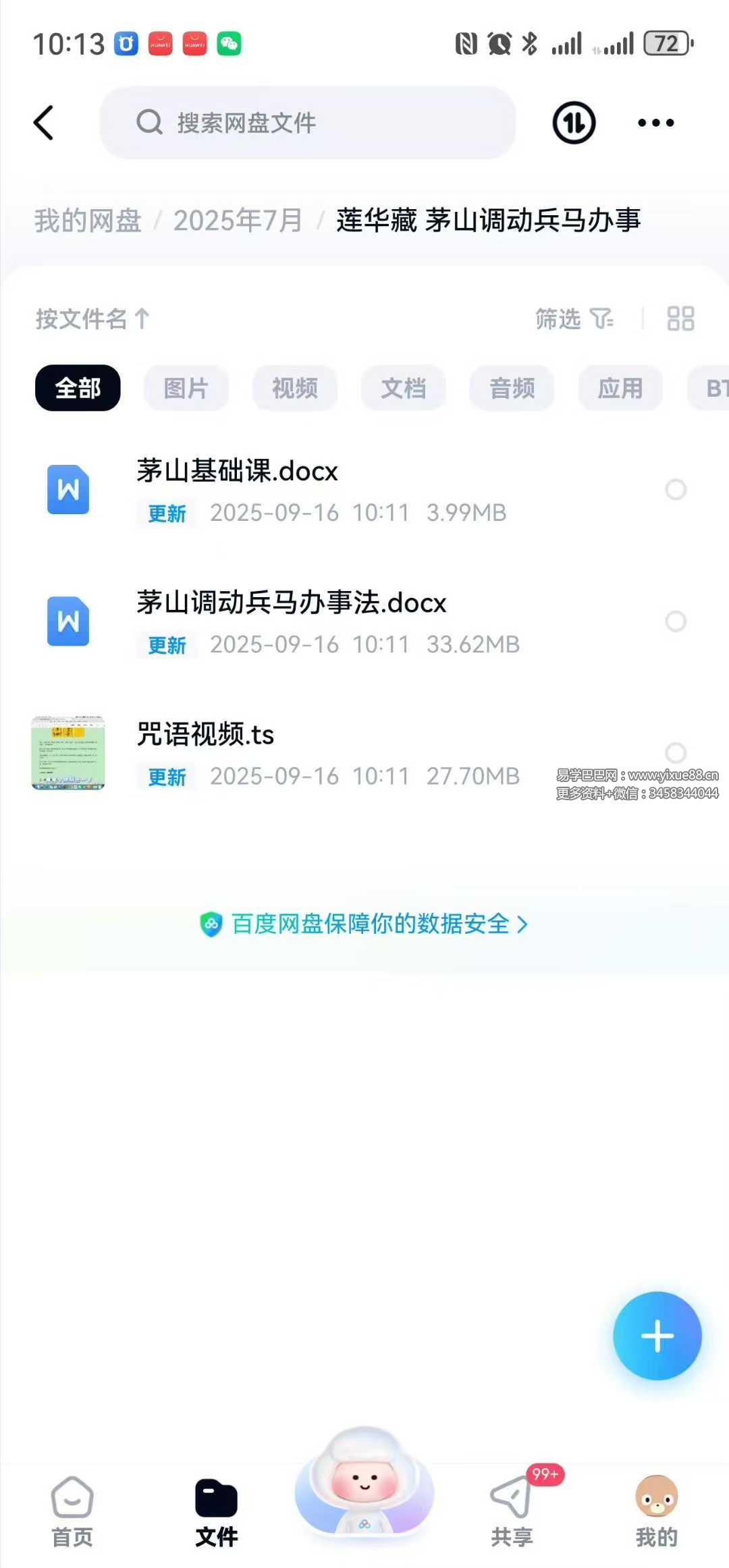This screenshot has height=1568, width=729.
Task: Tap the blue plus upload button
Action: (657, 1336)
